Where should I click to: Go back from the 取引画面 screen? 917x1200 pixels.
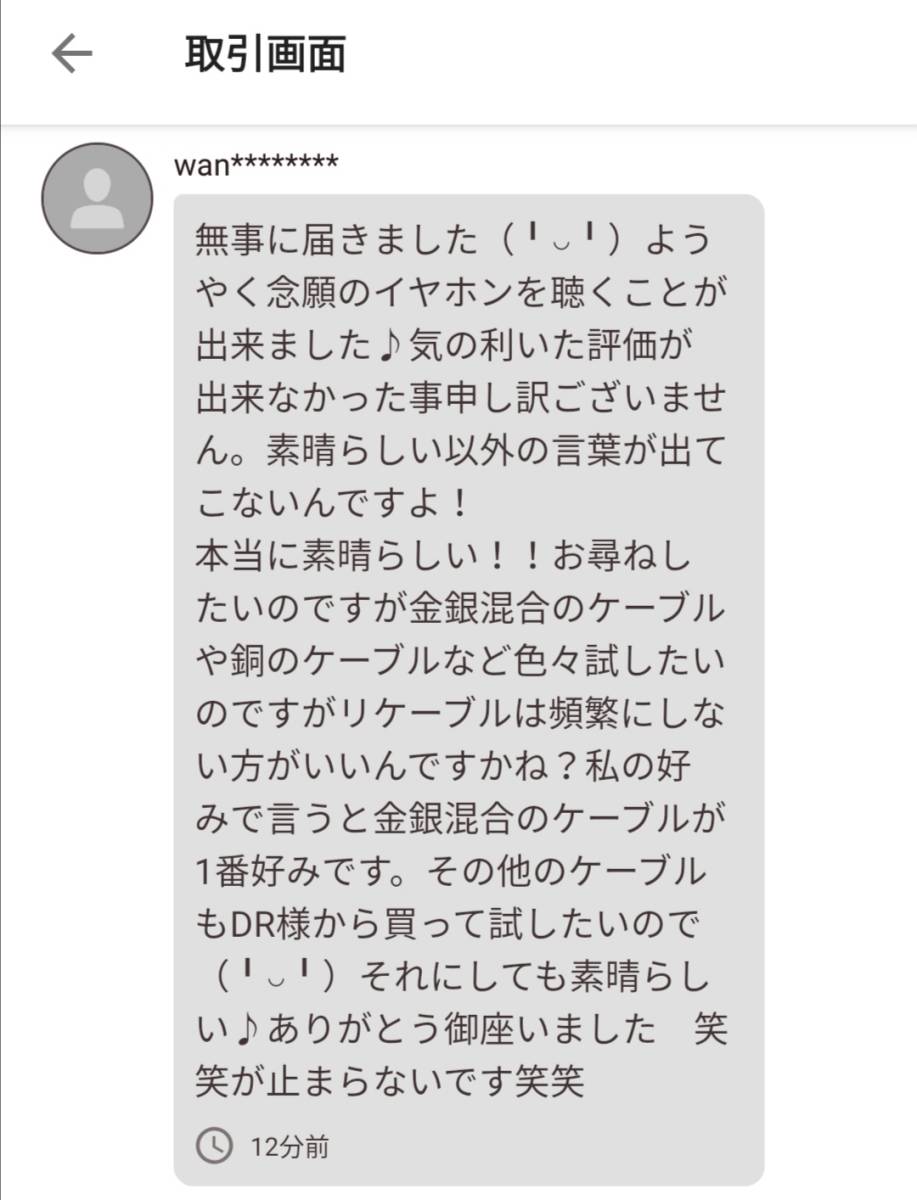coord(71,55)
